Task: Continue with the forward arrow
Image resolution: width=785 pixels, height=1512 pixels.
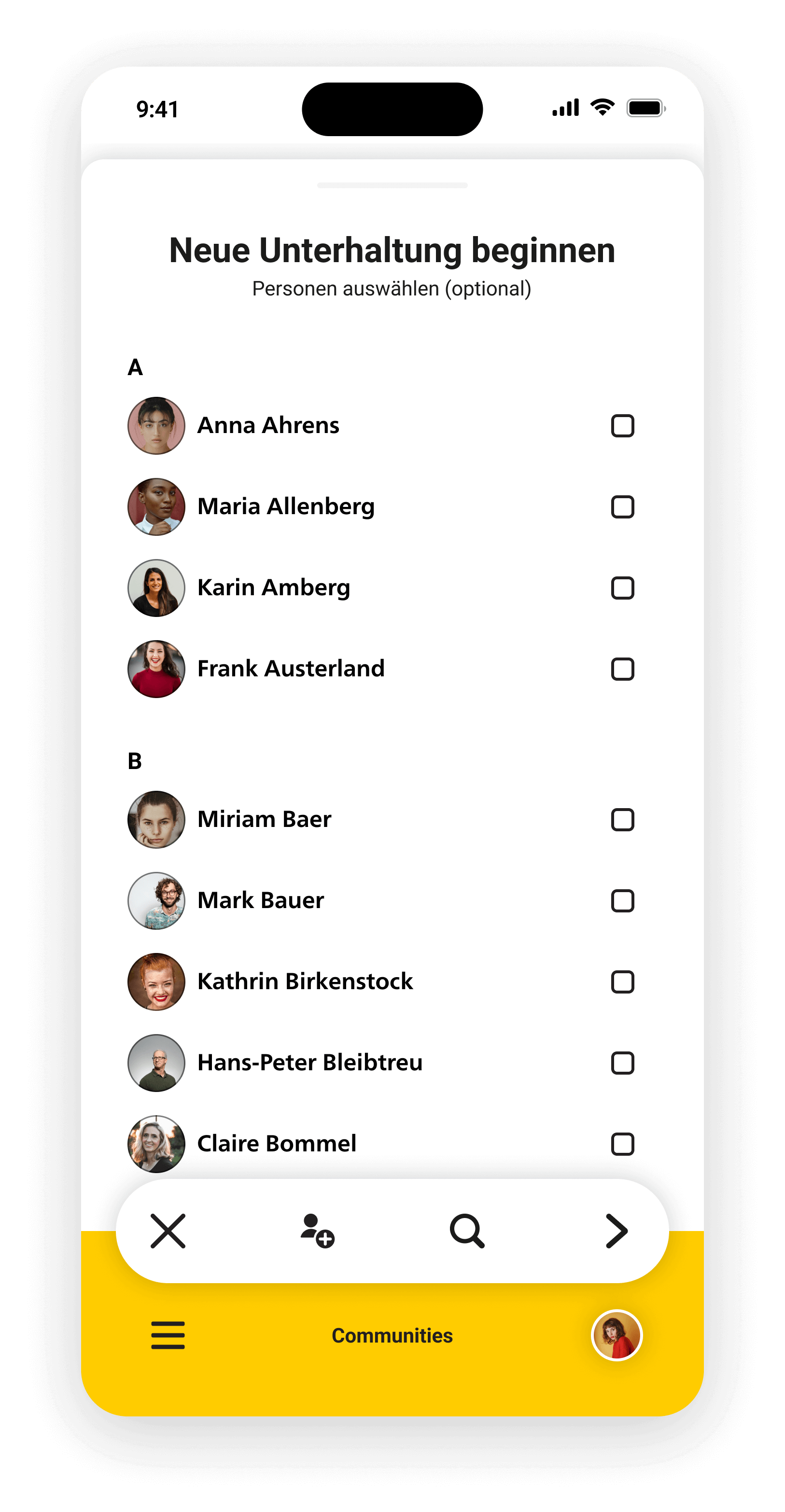Action: coord(617,1230)
